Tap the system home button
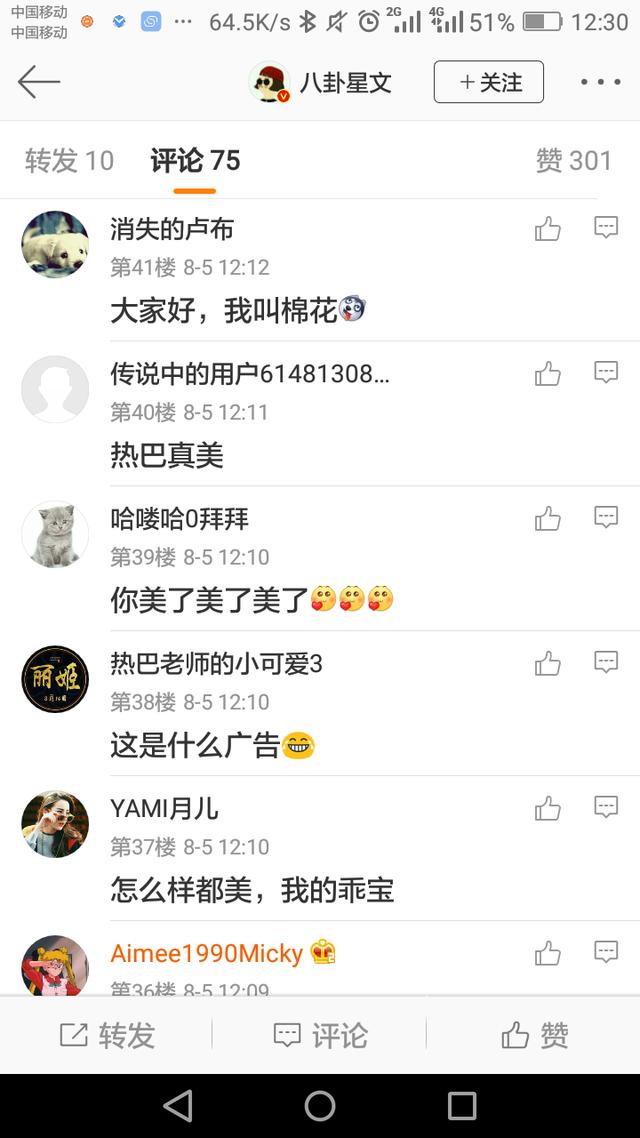Viewport: 640px width, 1138px height. pyautogui.click(x=320, y=1105)
